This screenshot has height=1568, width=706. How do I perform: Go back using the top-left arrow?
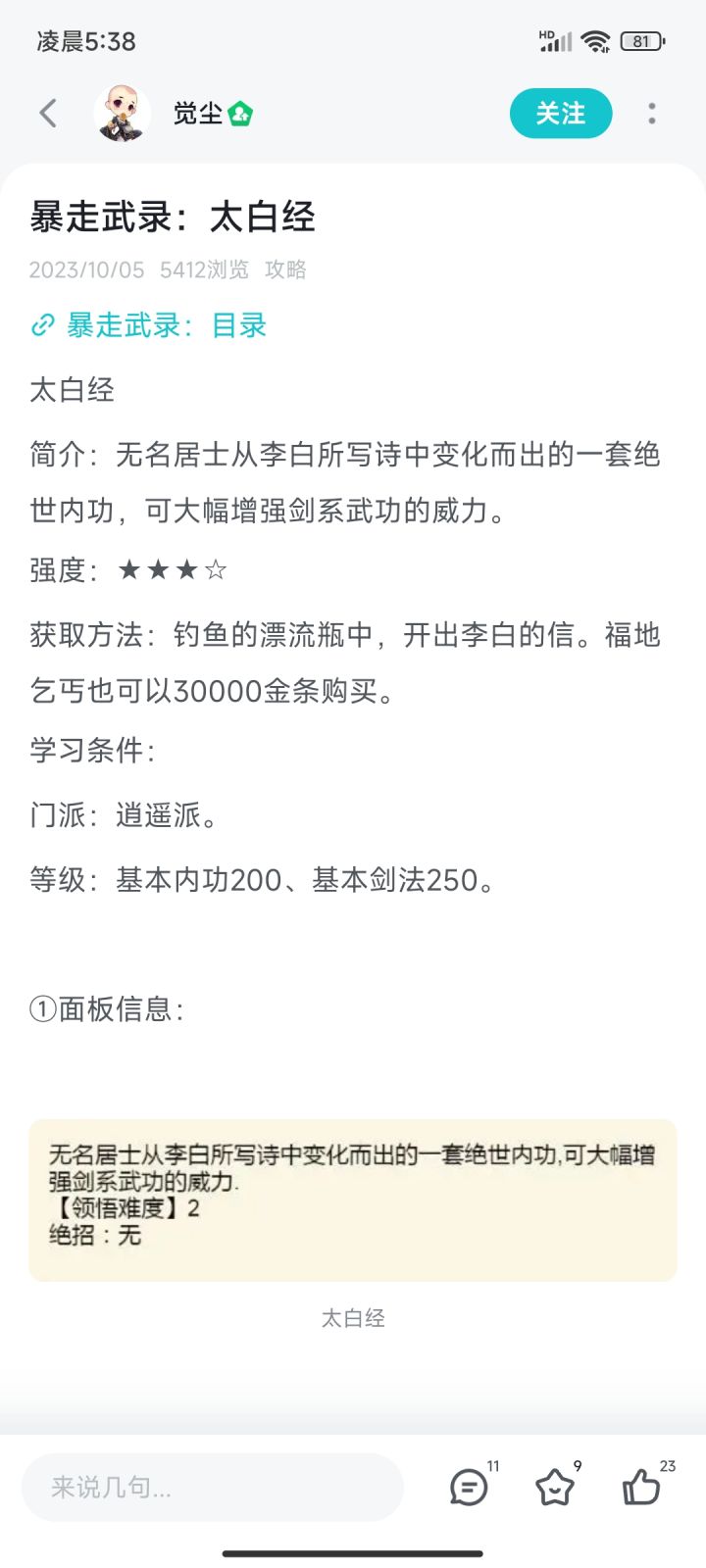(x=48, y=114)
